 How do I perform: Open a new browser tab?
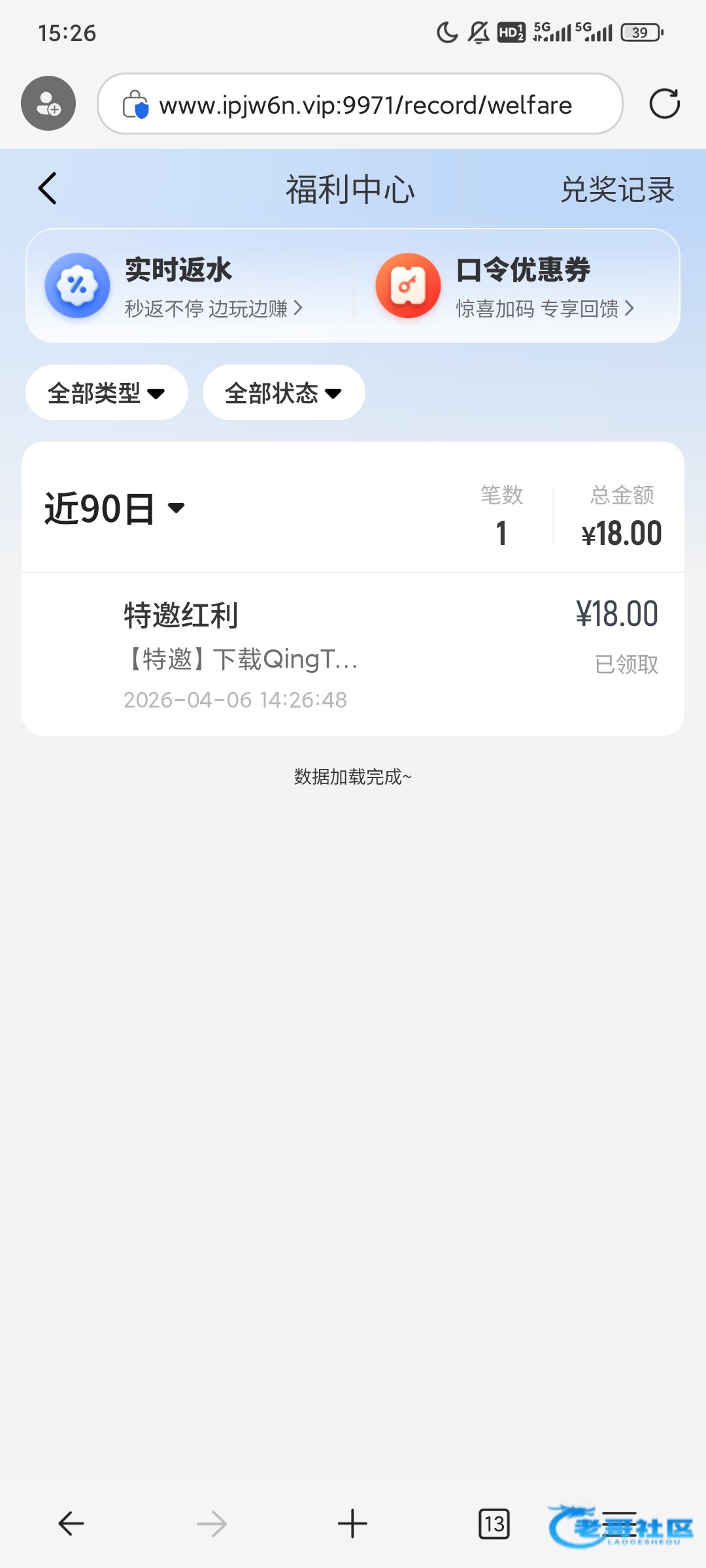(352, 1524)
